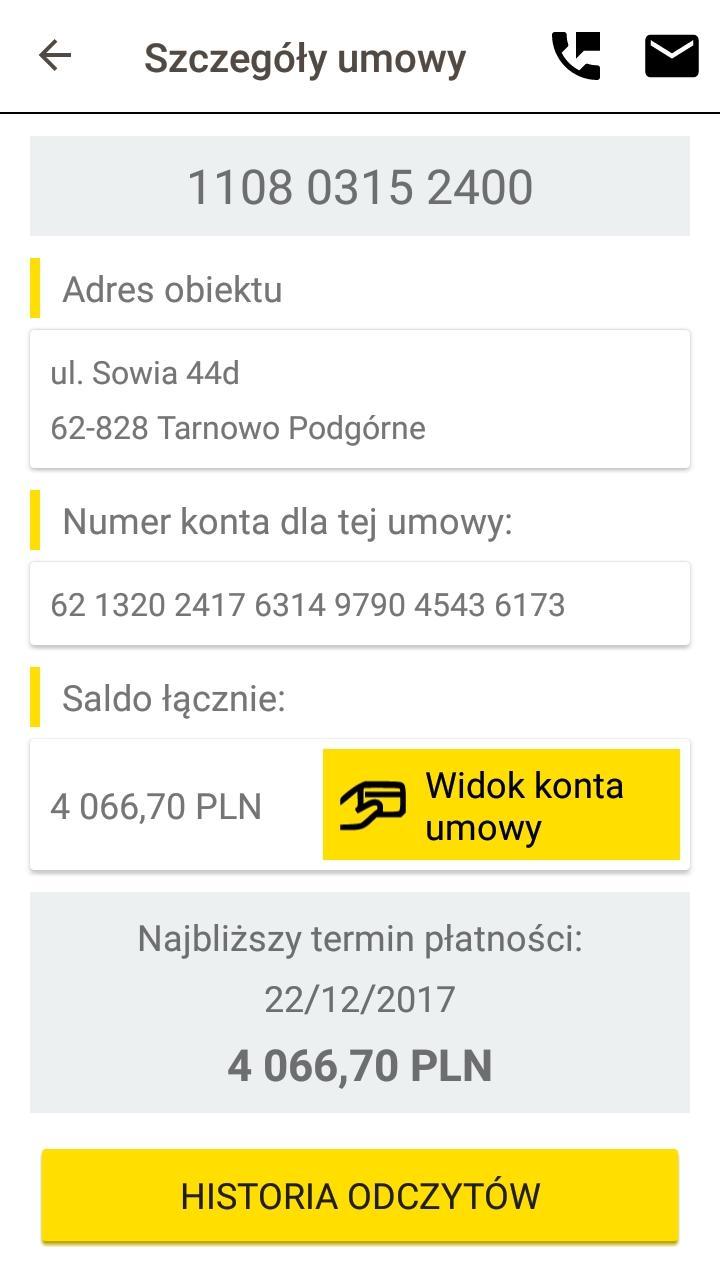Viewport: 720px width, 1280px height.
Task: Go back using the arrow icon
Action: point(55,56)
